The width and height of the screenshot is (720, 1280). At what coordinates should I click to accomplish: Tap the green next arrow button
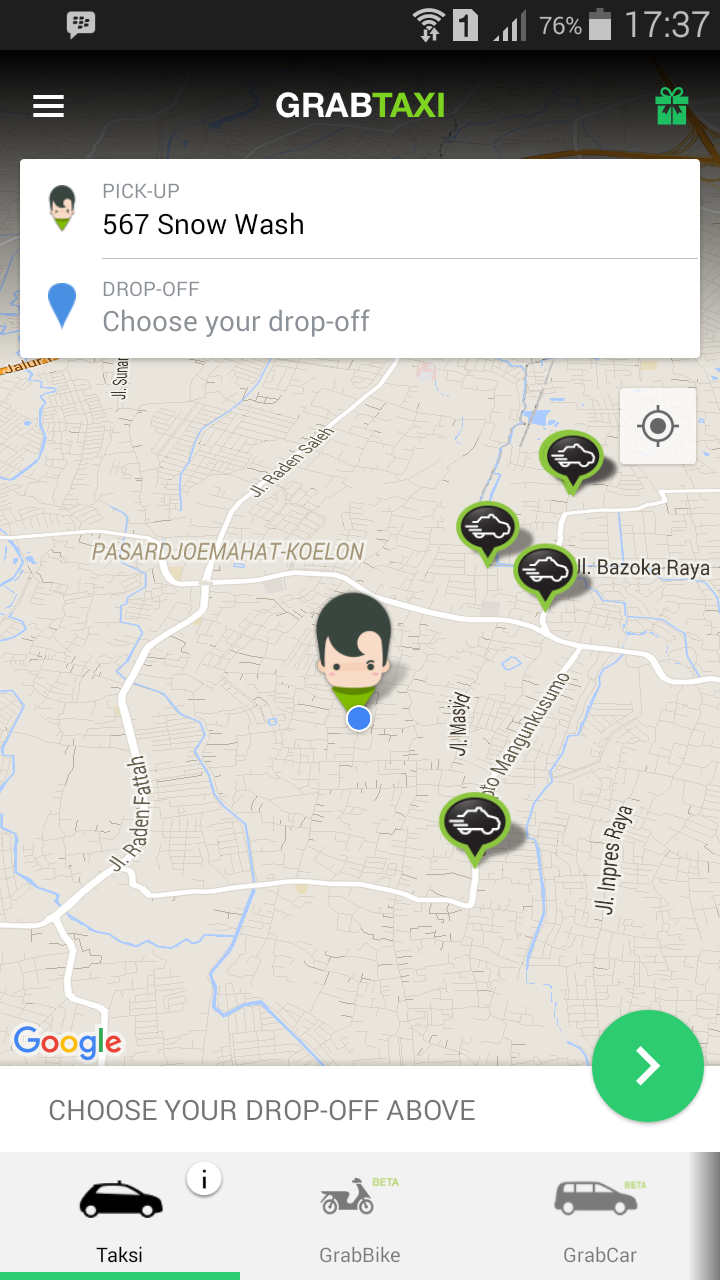[647, 1066]
